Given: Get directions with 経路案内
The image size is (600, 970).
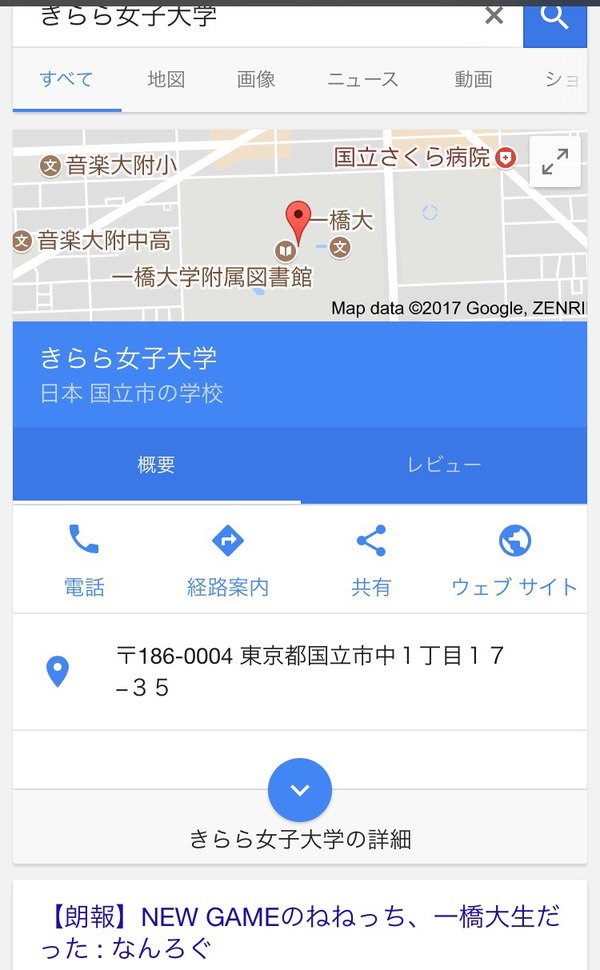Looking at the screenshot, I should click(228, 560).
